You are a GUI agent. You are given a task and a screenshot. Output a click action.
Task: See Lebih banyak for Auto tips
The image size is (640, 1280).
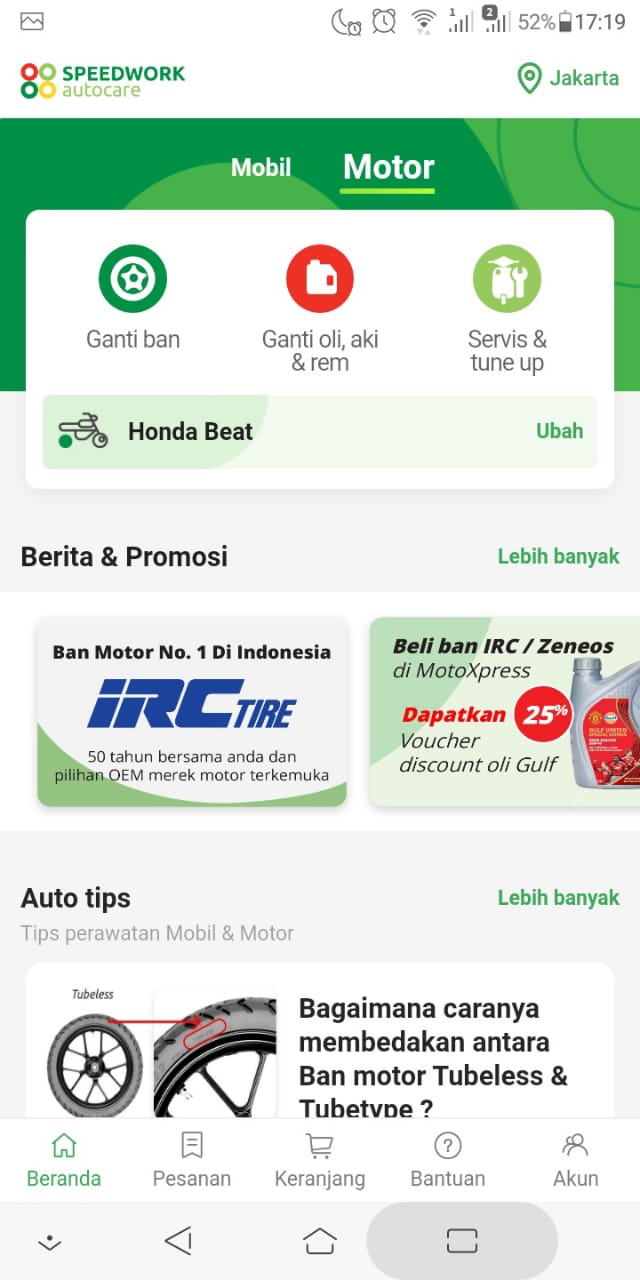[558, 898]
